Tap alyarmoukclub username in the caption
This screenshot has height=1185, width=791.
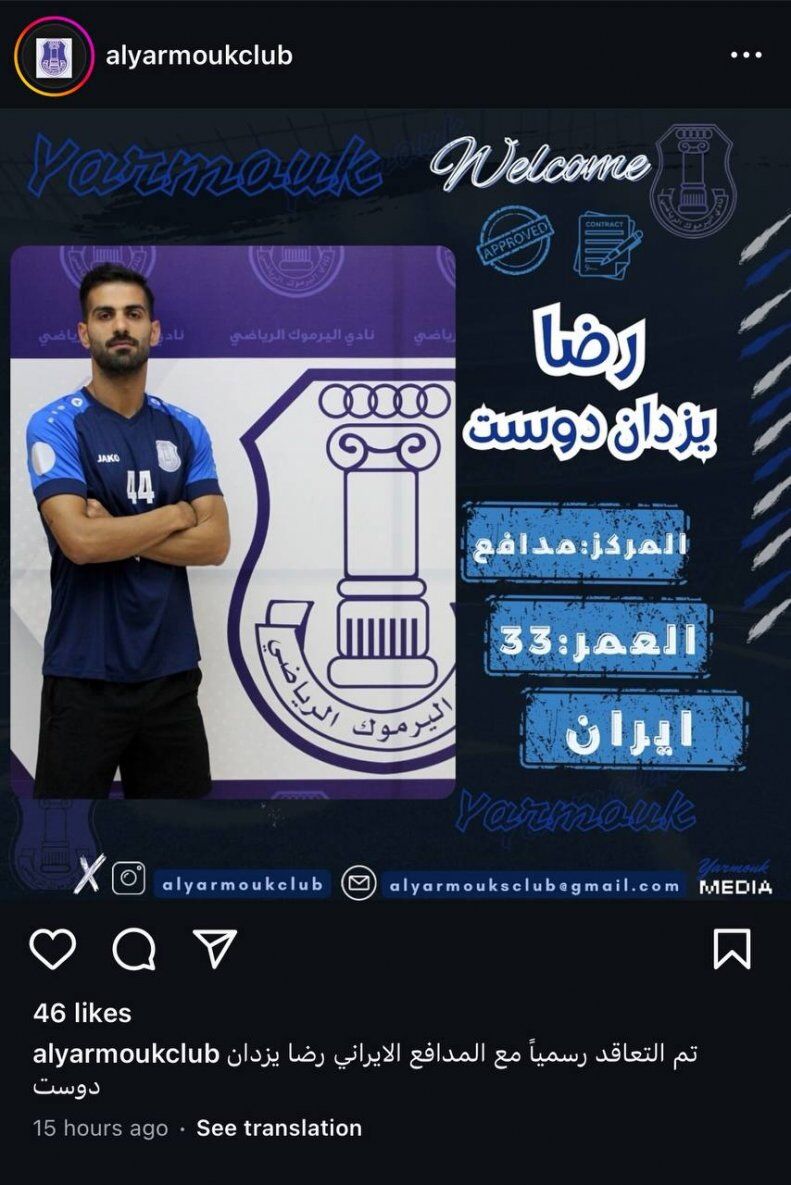coord(126,1054)
